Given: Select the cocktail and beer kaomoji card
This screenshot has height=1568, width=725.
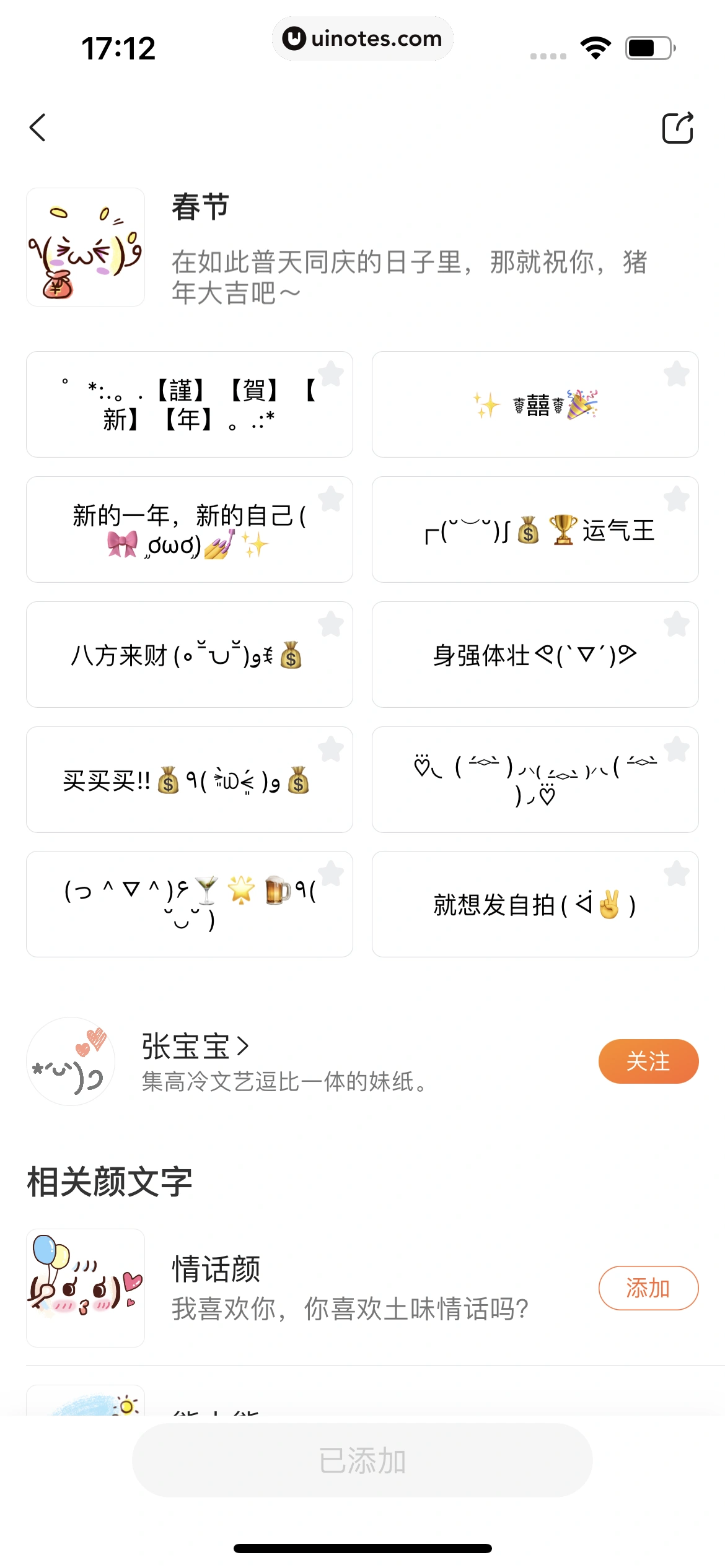Looking at the screenshot, I should point(188,904).
